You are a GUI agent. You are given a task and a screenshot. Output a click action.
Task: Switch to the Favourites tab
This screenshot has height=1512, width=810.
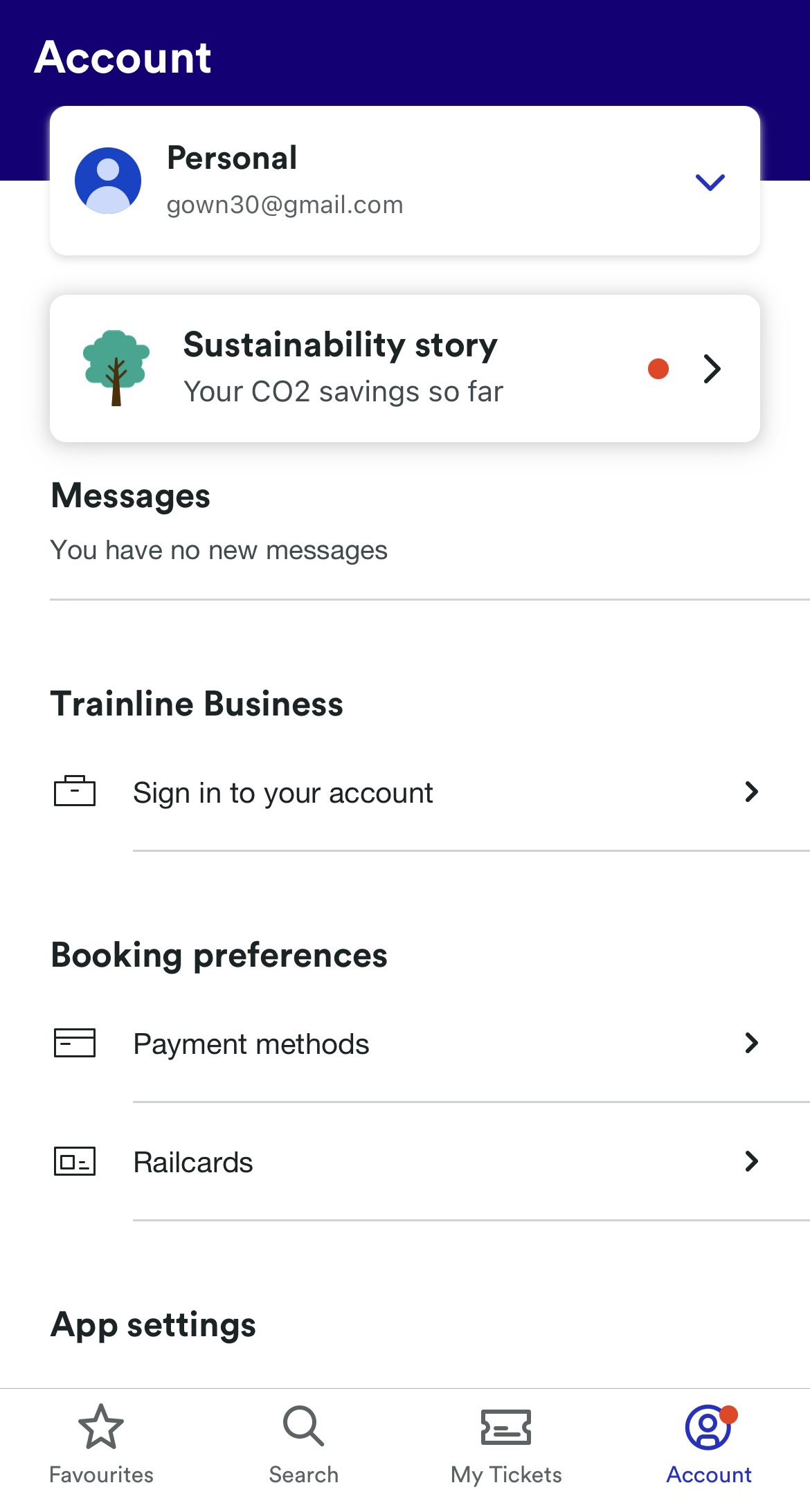(101, 1445)
